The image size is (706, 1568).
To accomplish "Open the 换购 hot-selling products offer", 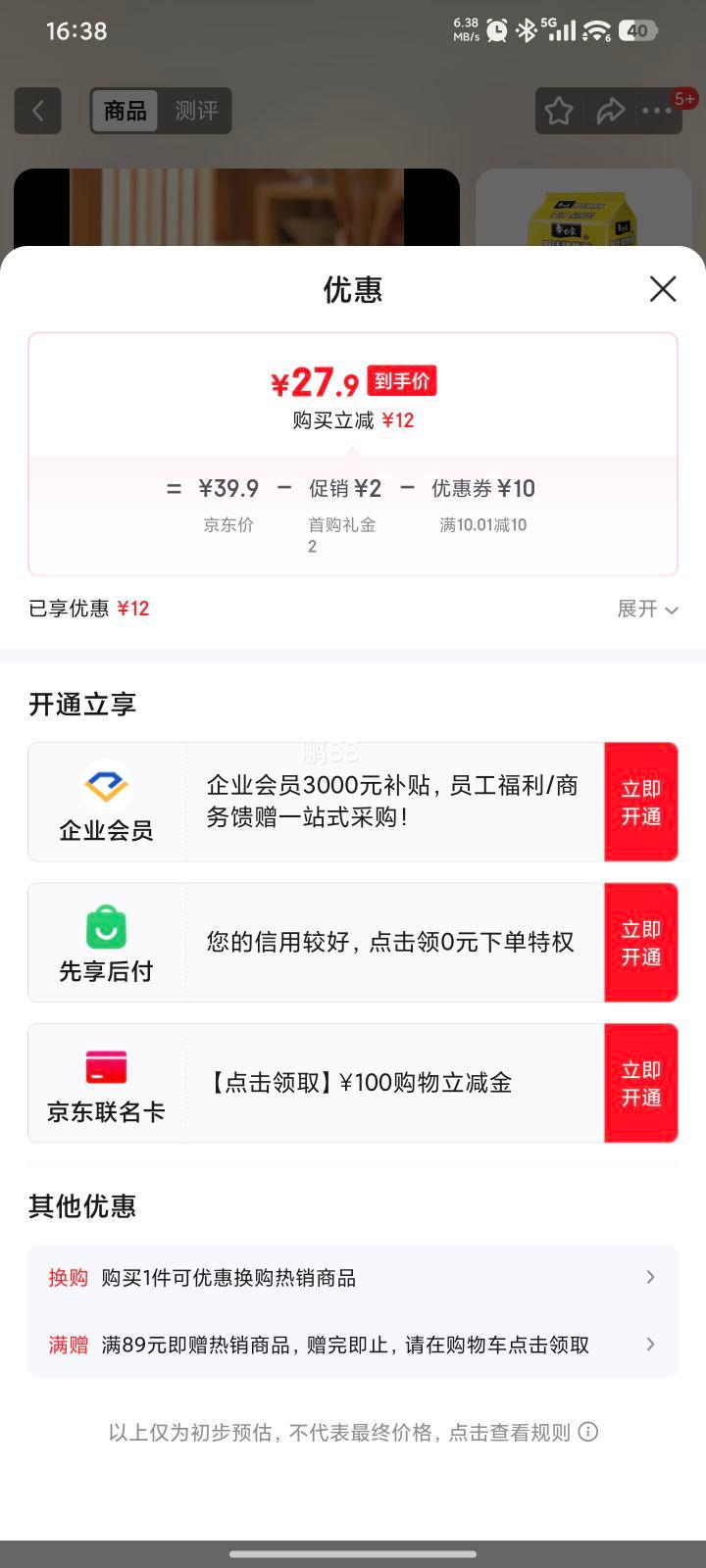I will point(353,1278).
